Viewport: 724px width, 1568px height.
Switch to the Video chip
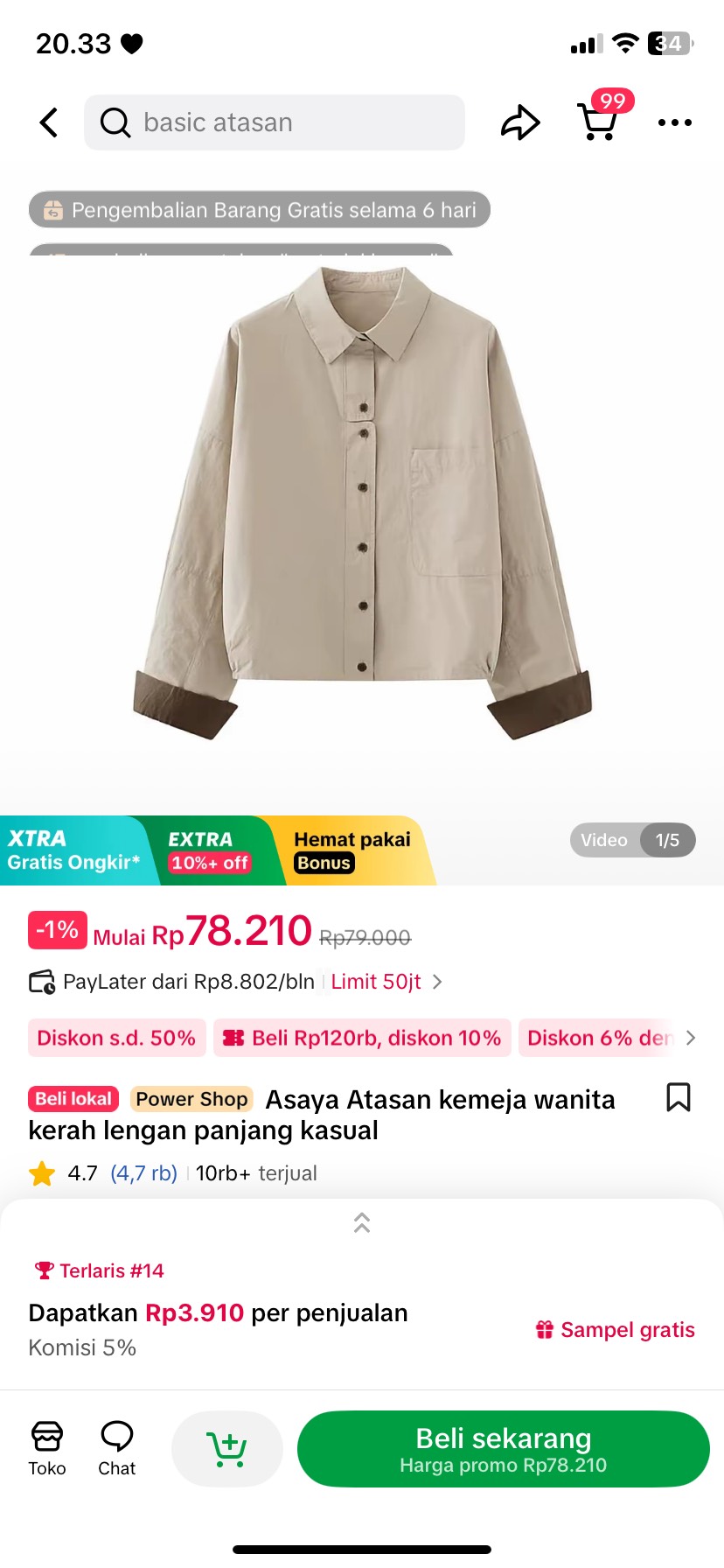pyautogui.click(x=603, y=840)
